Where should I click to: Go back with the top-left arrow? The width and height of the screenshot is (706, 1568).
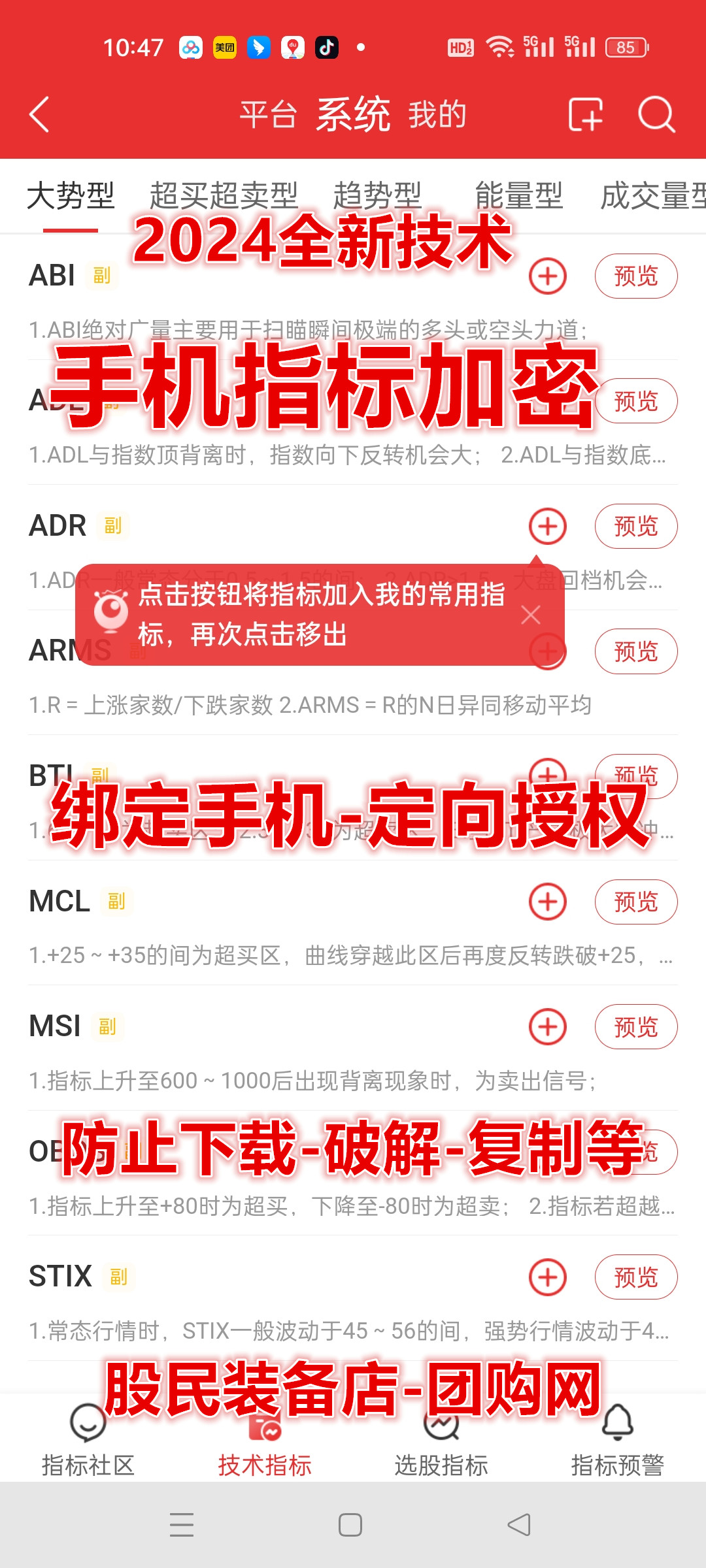pos(39,114)
